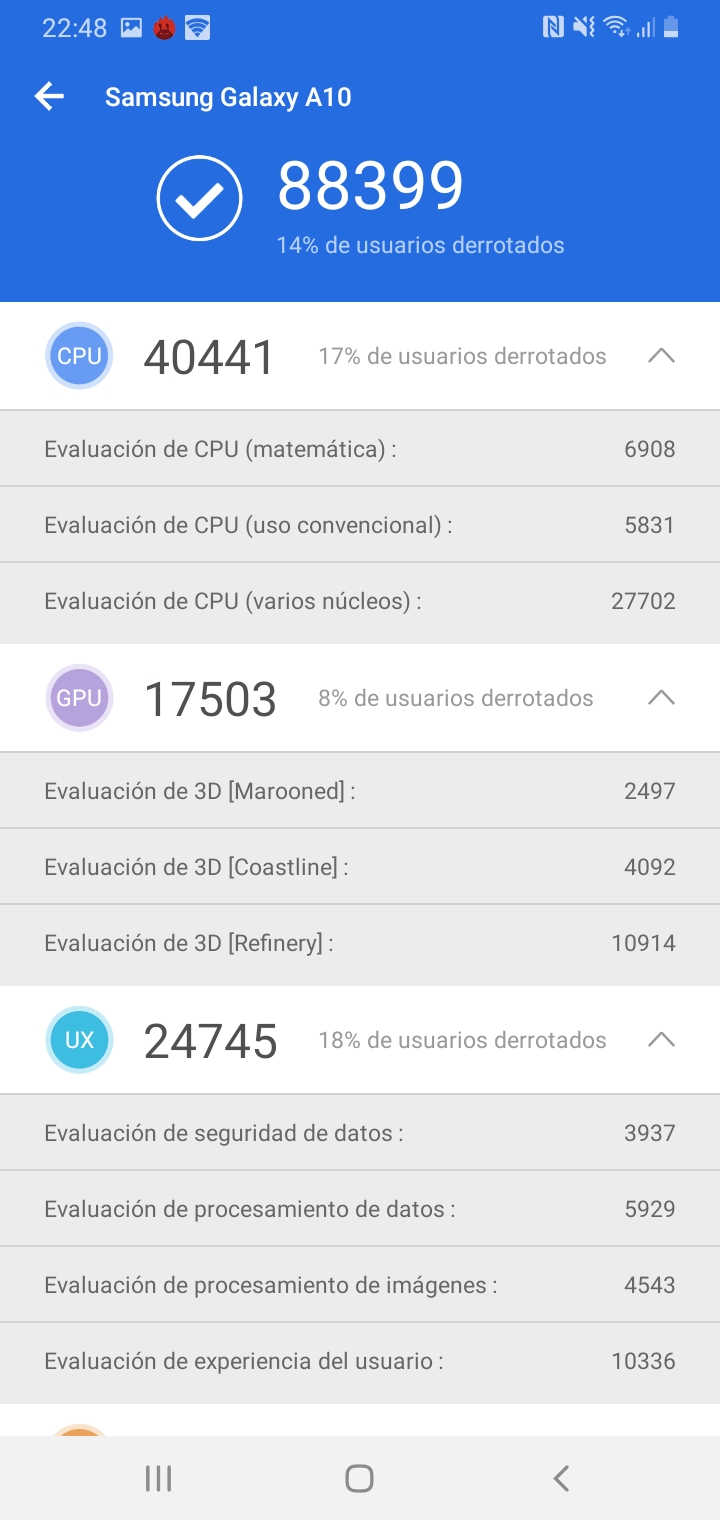
Task: Go to the home screen
Action: [x=359, y=1478]
